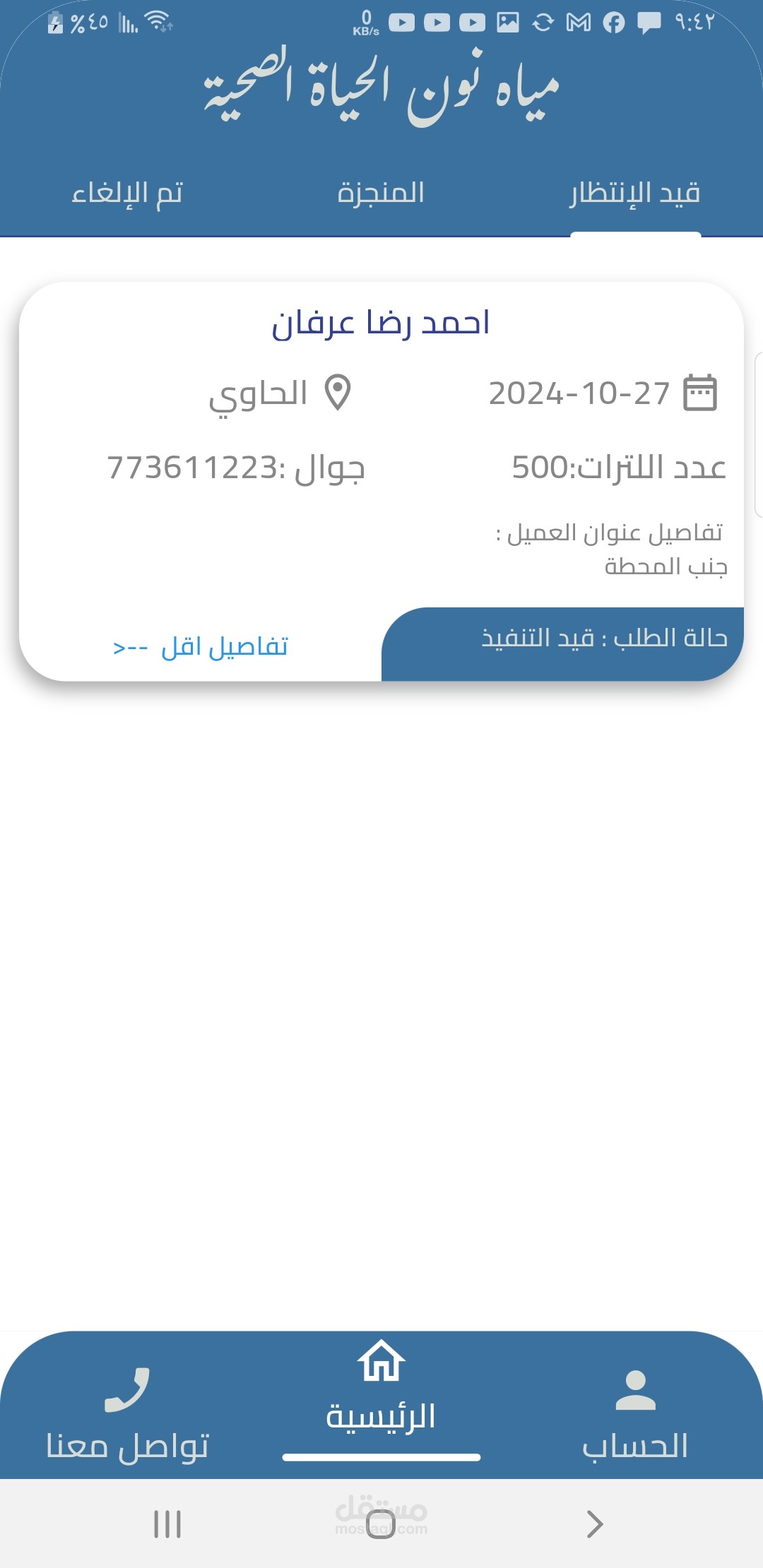Open the المنجزة orders tab
The height and width of the screenshot is (1568, 763).
pyautogui.click(x=381, y=193)
